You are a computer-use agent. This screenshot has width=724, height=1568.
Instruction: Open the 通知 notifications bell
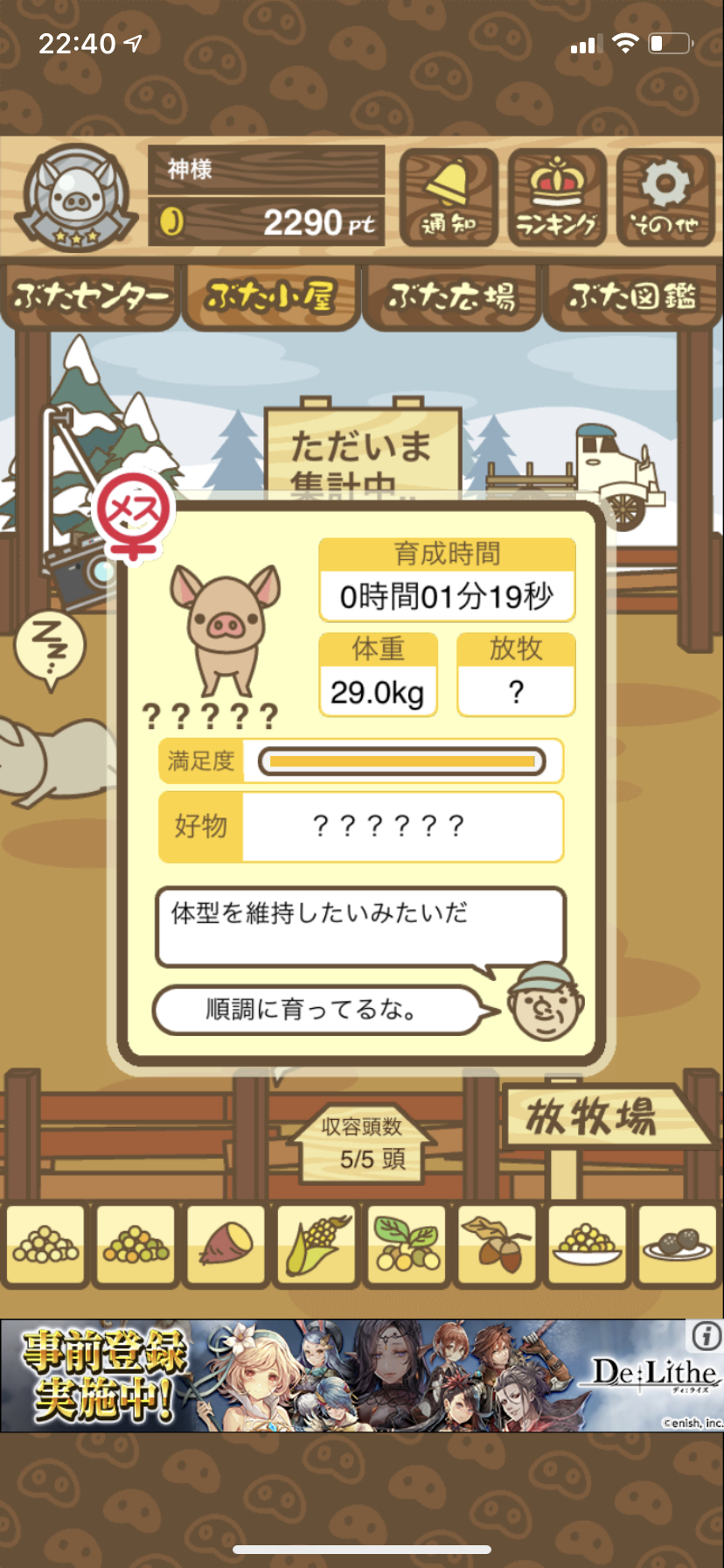449,197
